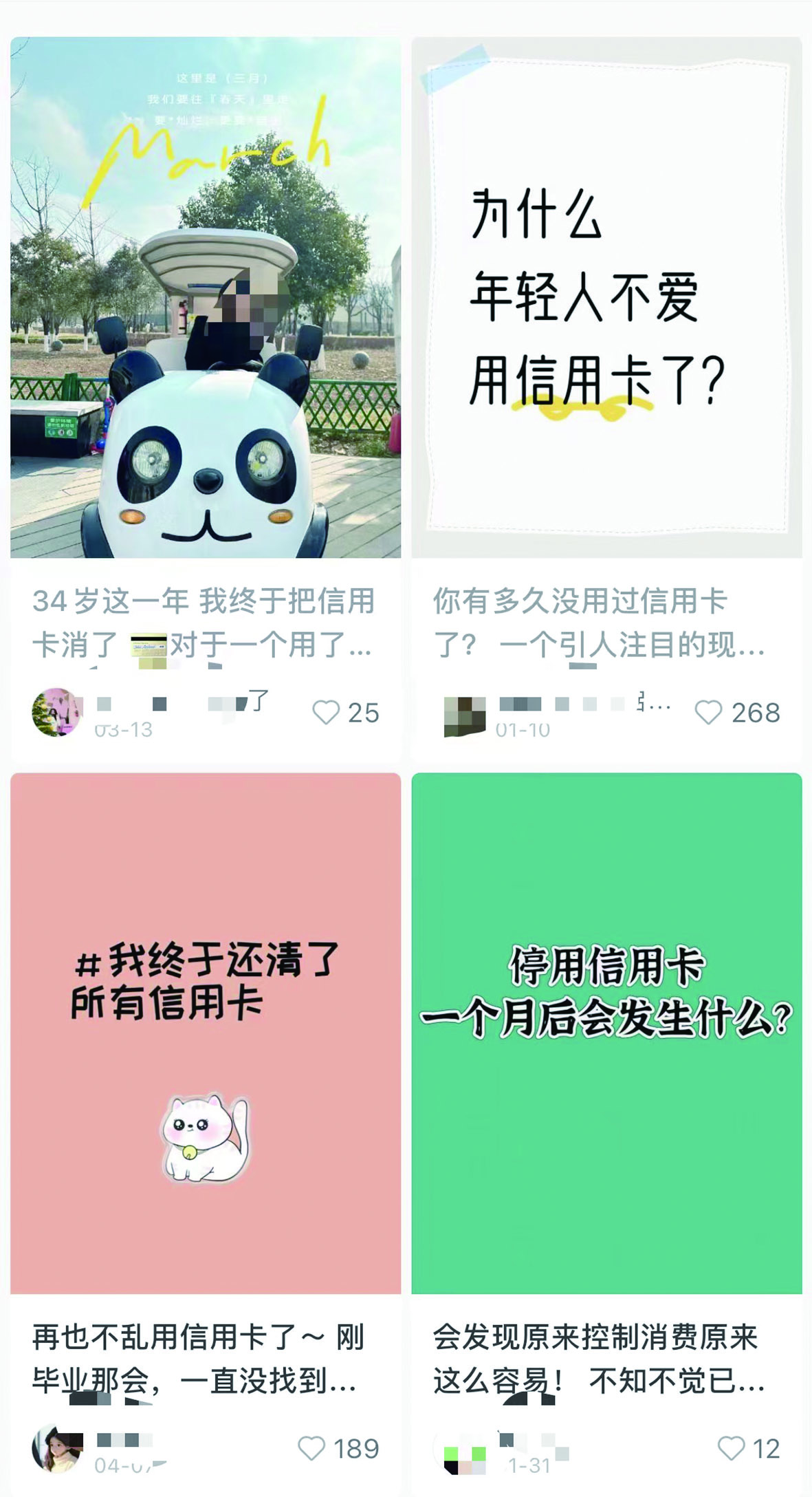
Task: View author avatar of 你有多久没用过信用卡了 post
Action: [464, 715]
